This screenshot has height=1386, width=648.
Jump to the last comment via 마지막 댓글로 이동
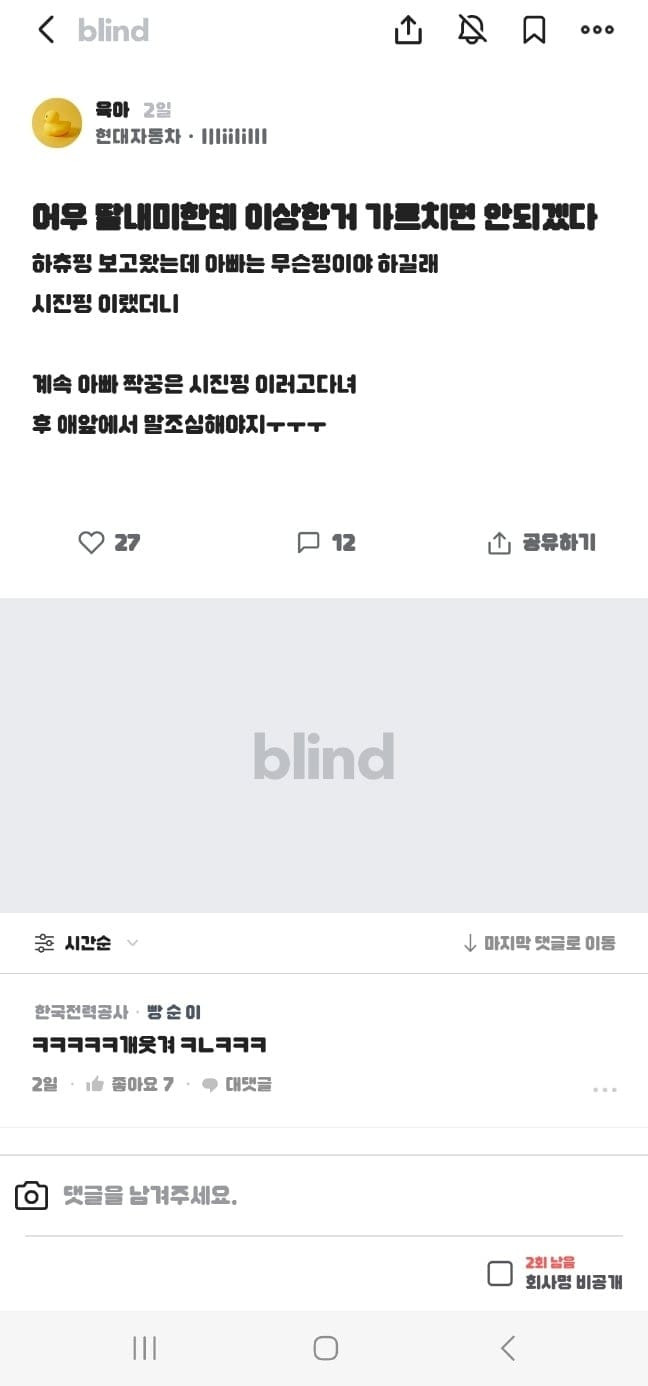pyautogui.click(x=539, y=943)
